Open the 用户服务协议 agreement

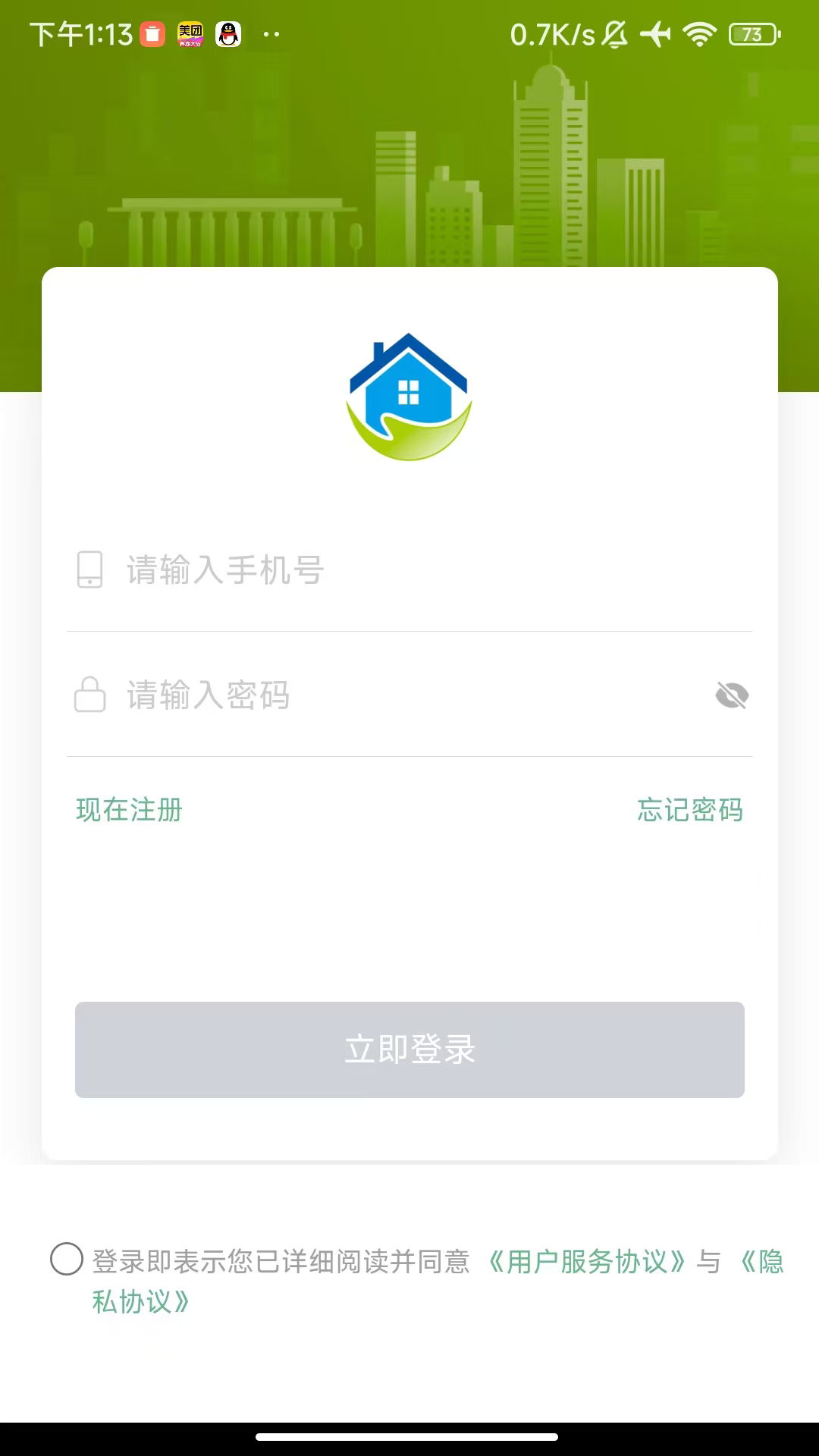[588, 1257]
